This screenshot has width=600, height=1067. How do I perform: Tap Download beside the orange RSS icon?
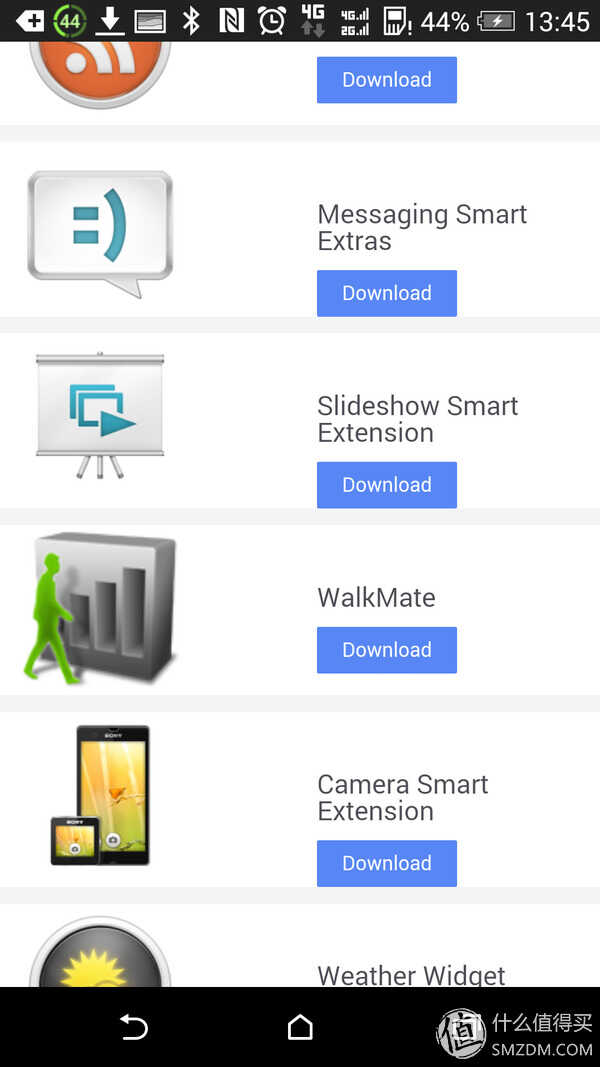click(387, 80)
